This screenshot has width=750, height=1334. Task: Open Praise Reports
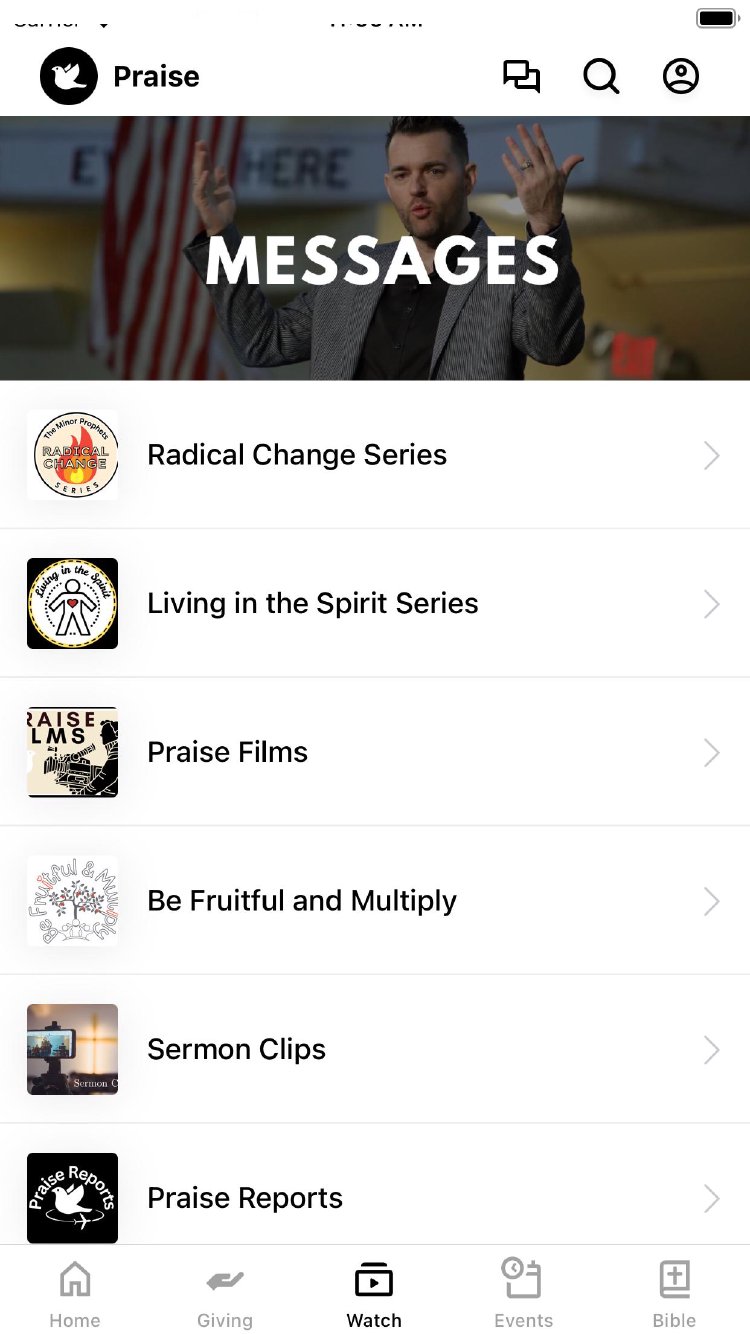click(375, 1197)
